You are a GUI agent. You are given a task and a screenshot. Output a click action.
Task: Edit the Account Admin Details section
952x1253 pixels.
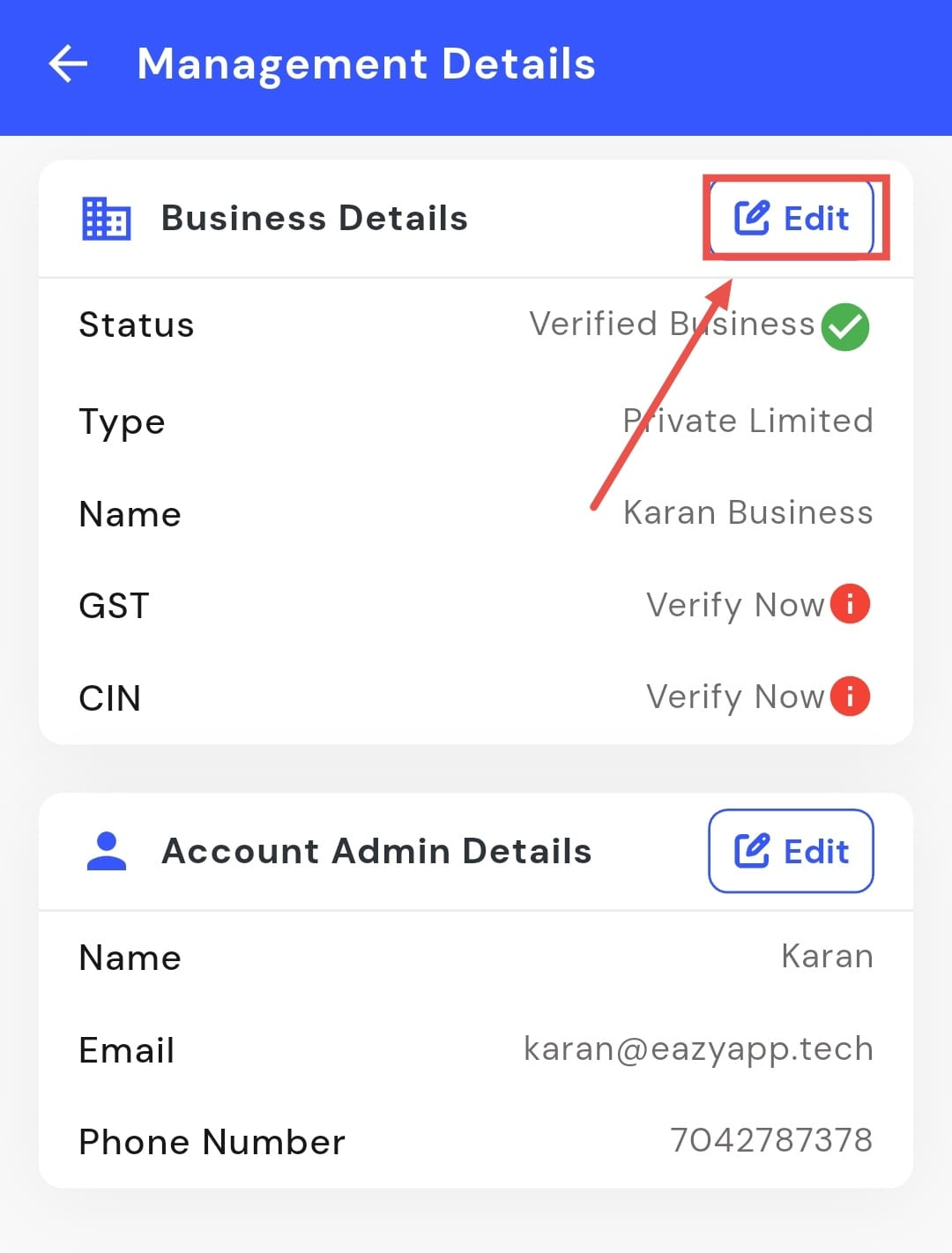point(791,851)
